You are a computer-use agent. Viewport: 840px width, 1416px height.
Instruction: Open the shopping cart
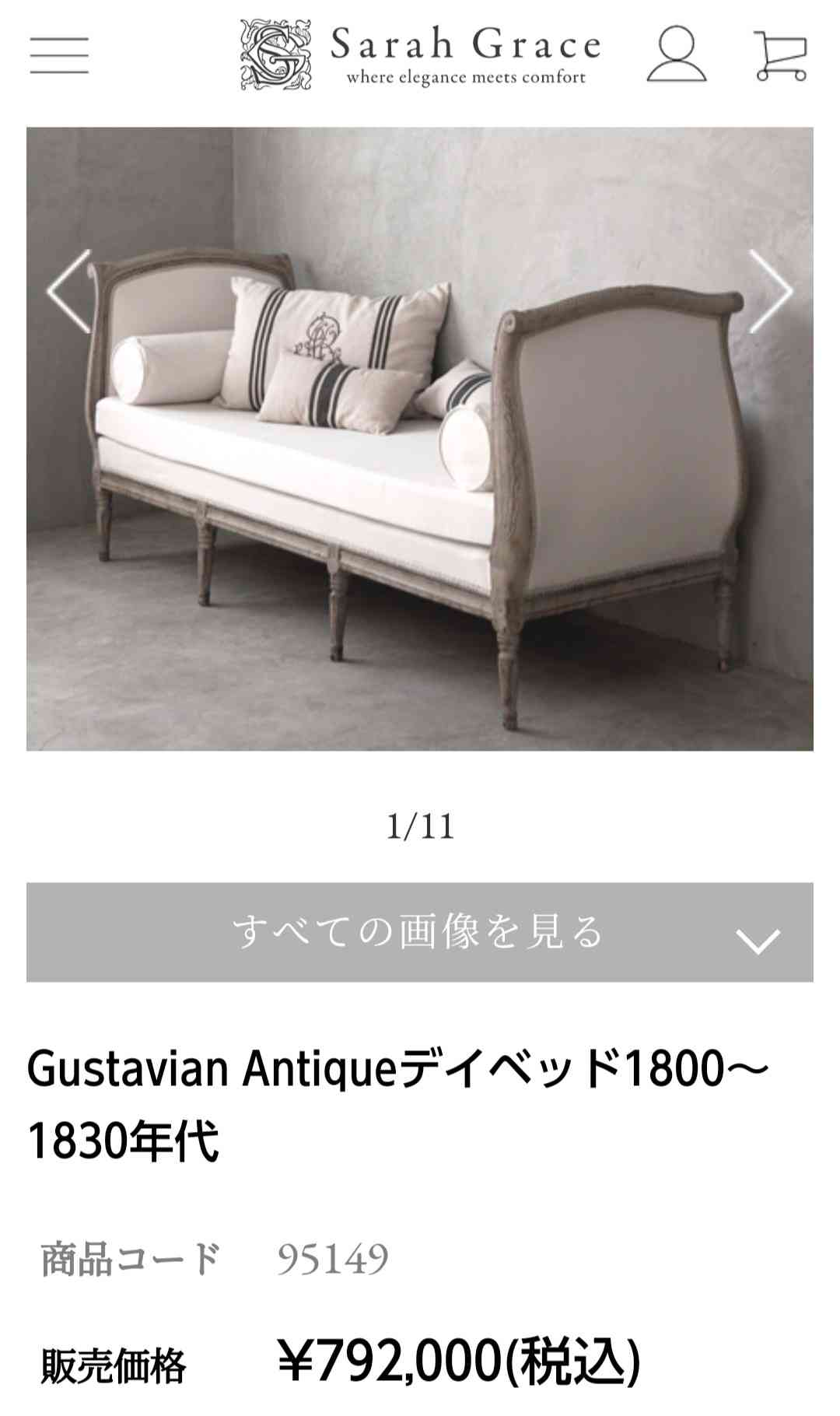(x=780, y=55)
